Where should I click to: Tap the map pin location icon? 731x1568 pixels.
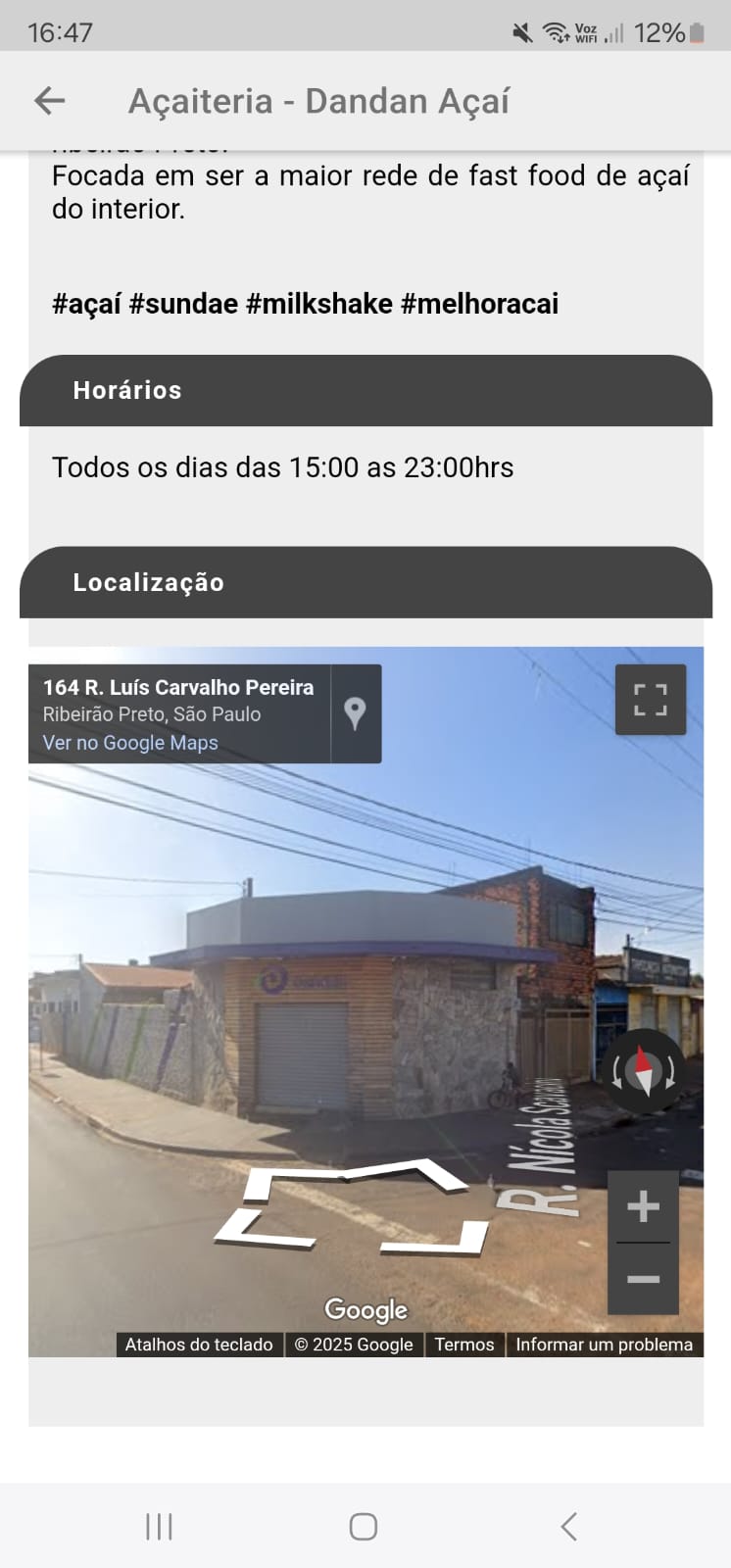point(356,713)
